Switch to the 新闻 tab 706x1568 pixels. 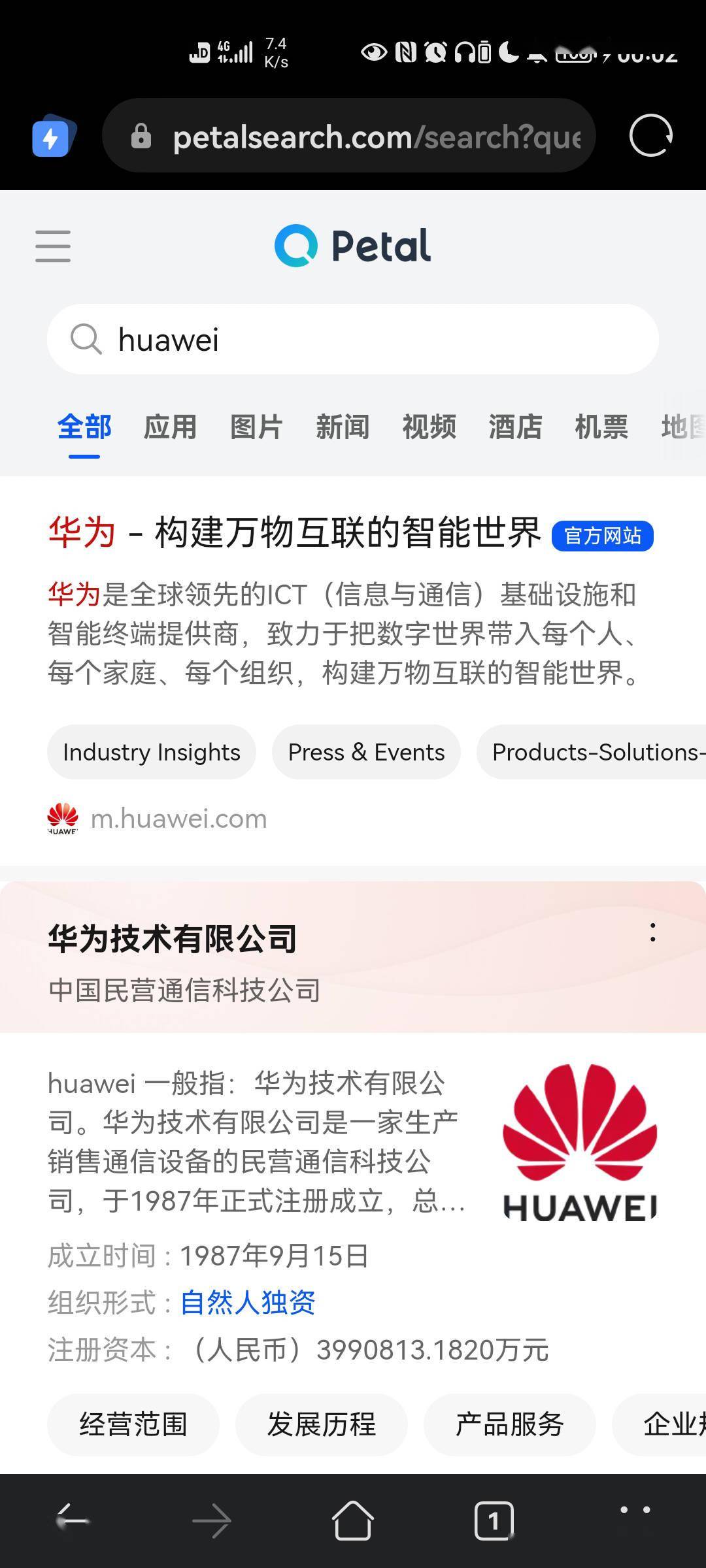point(343,427)
